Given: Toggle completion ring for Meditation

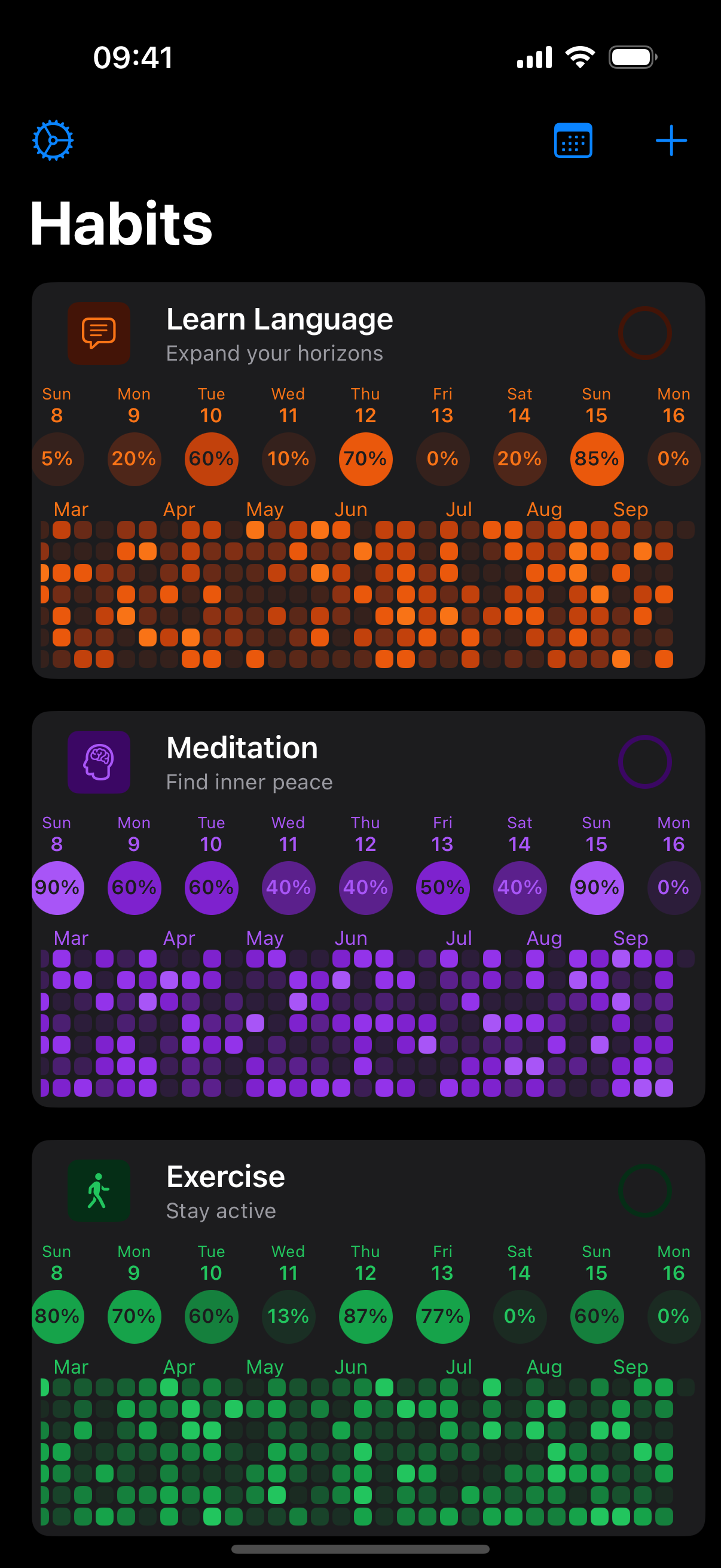Looking at the screenshot, I should click(645, 762).
